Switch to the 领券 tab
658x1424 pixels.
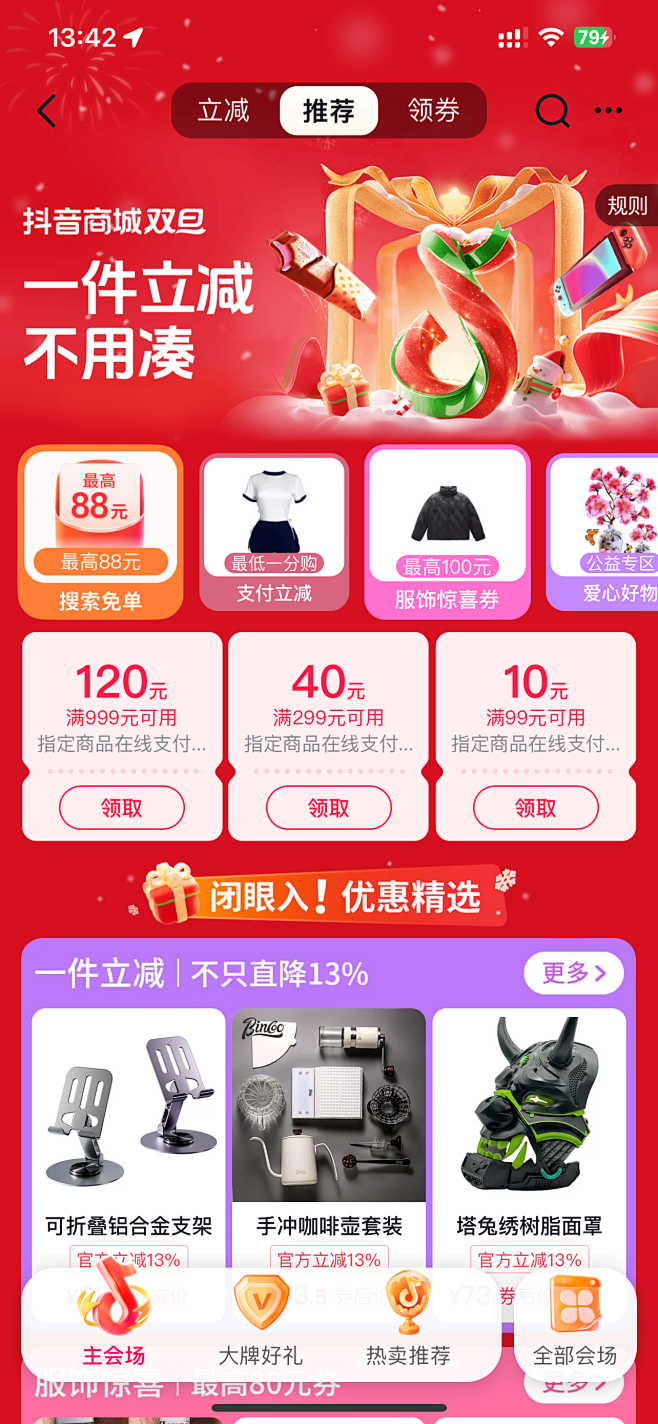(x=433, y=110)
